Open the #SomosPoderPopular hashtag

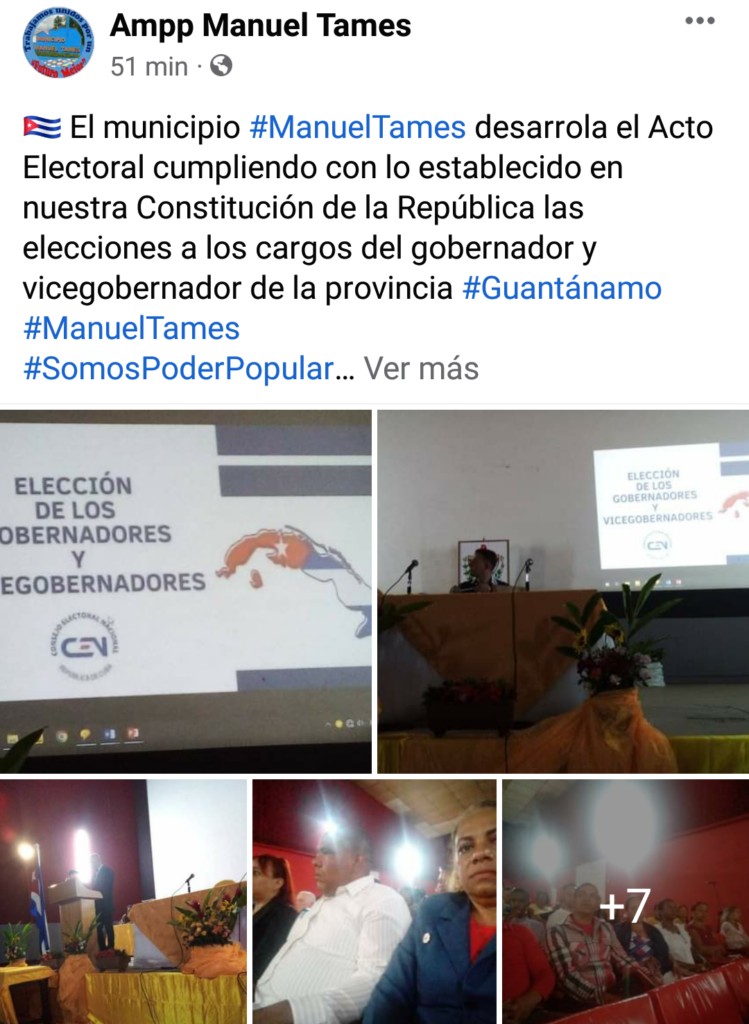pyautogui.click(x=178, y=369)
